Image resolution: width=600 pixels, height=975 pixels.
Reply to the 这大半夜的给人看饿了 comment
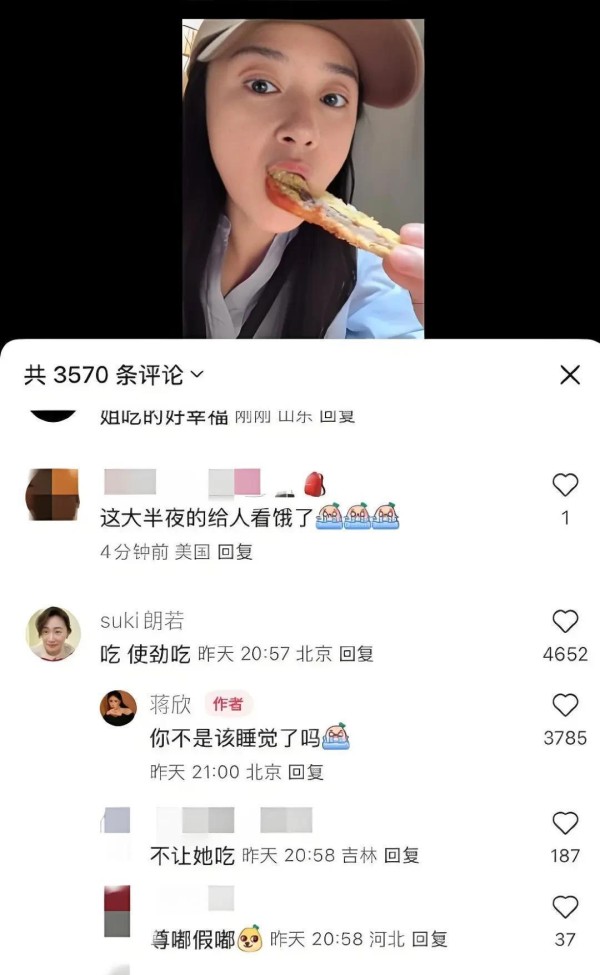tap(235, 552)
